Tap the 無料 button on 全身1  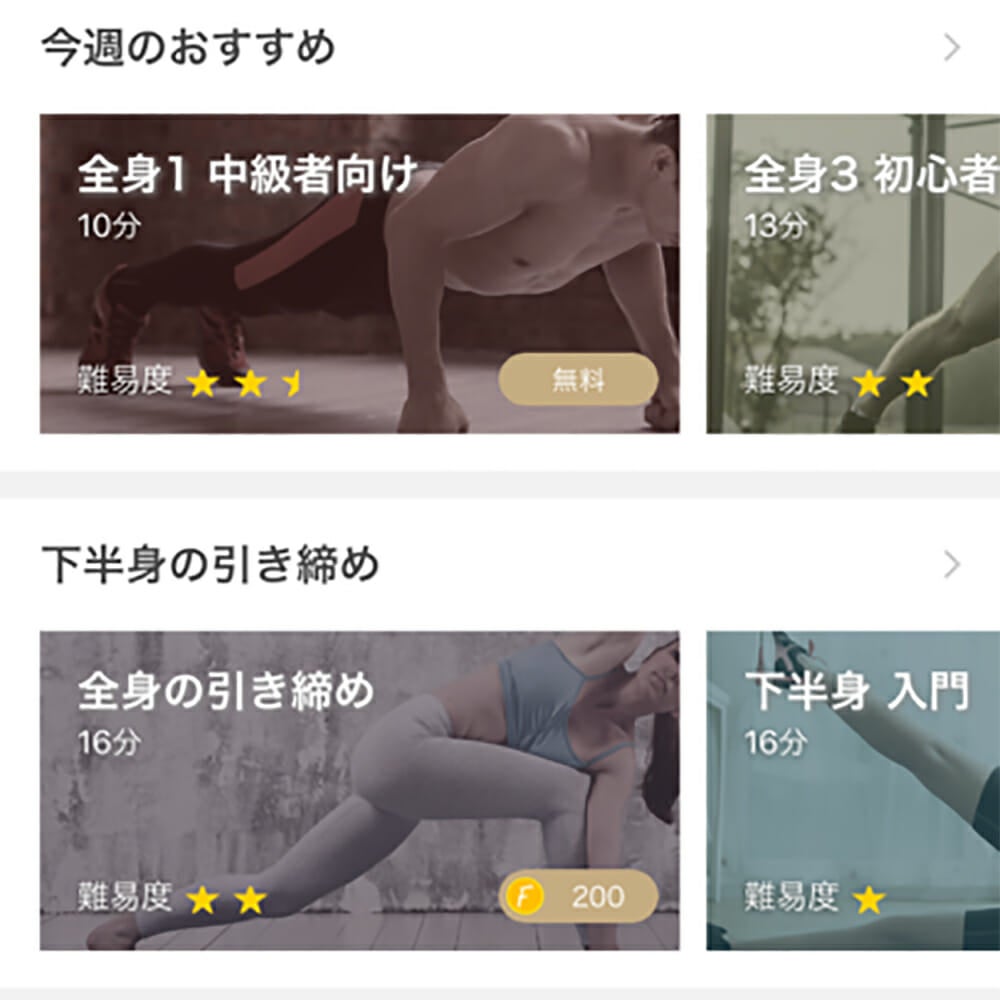point(578,379)
